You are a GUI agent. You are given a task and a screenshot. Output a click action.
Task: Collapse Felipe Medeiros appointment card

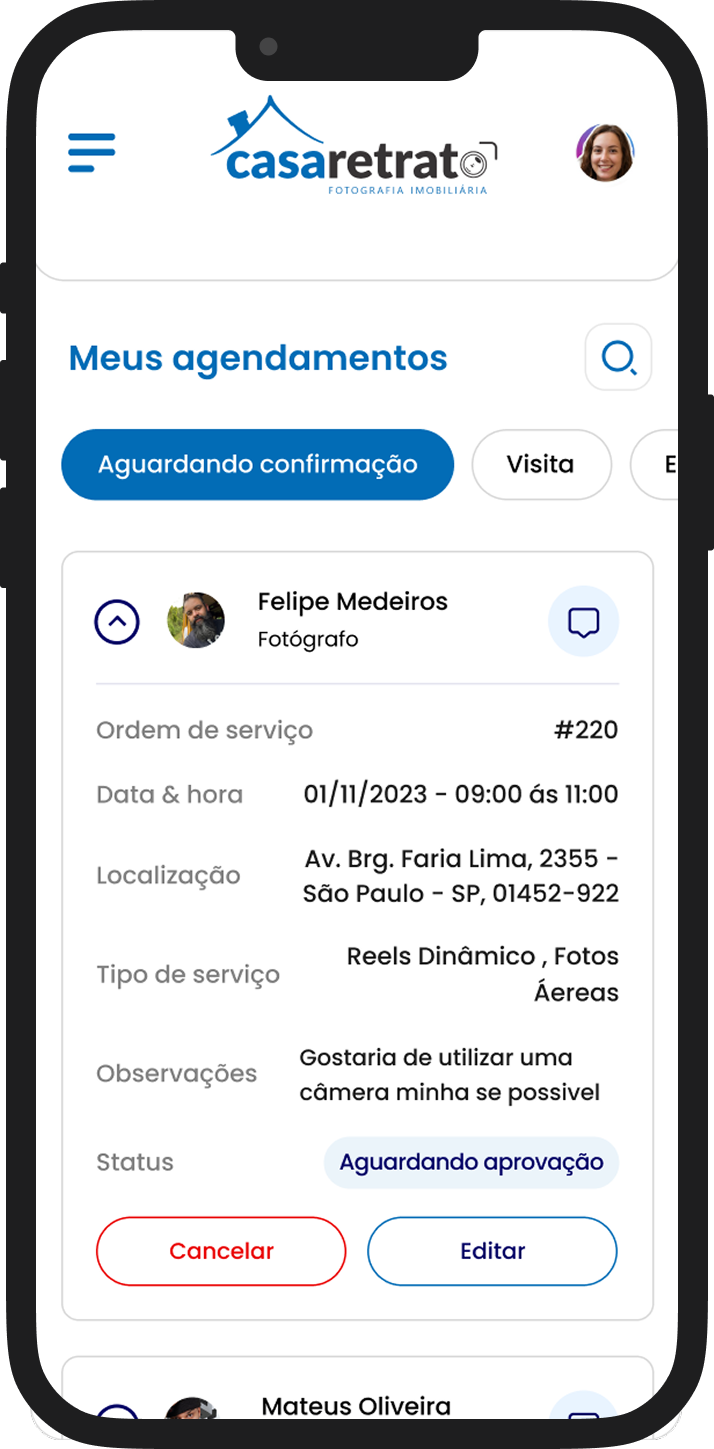click(117, 622)
